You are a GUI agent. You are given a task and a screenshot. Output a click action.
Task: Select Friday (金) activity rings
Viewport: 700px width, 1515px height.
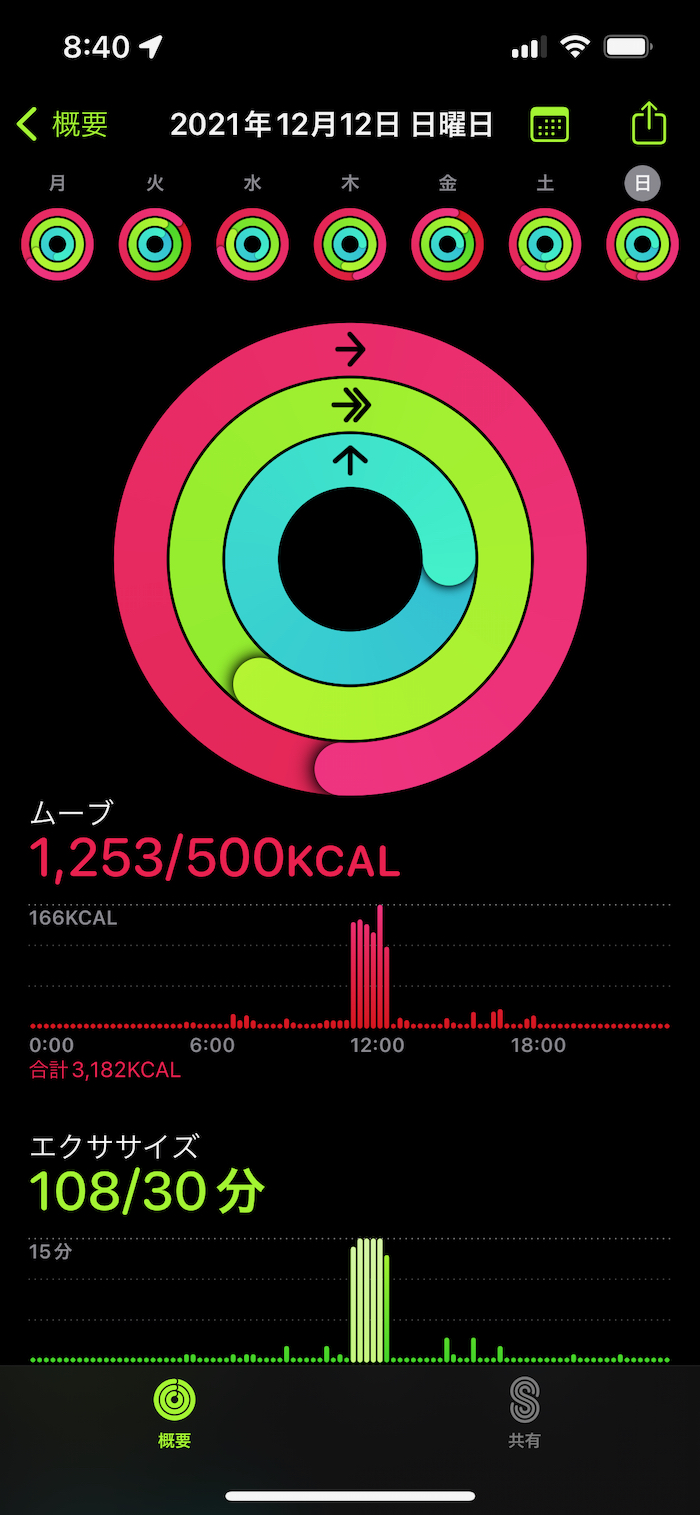(x=448, y=244)
